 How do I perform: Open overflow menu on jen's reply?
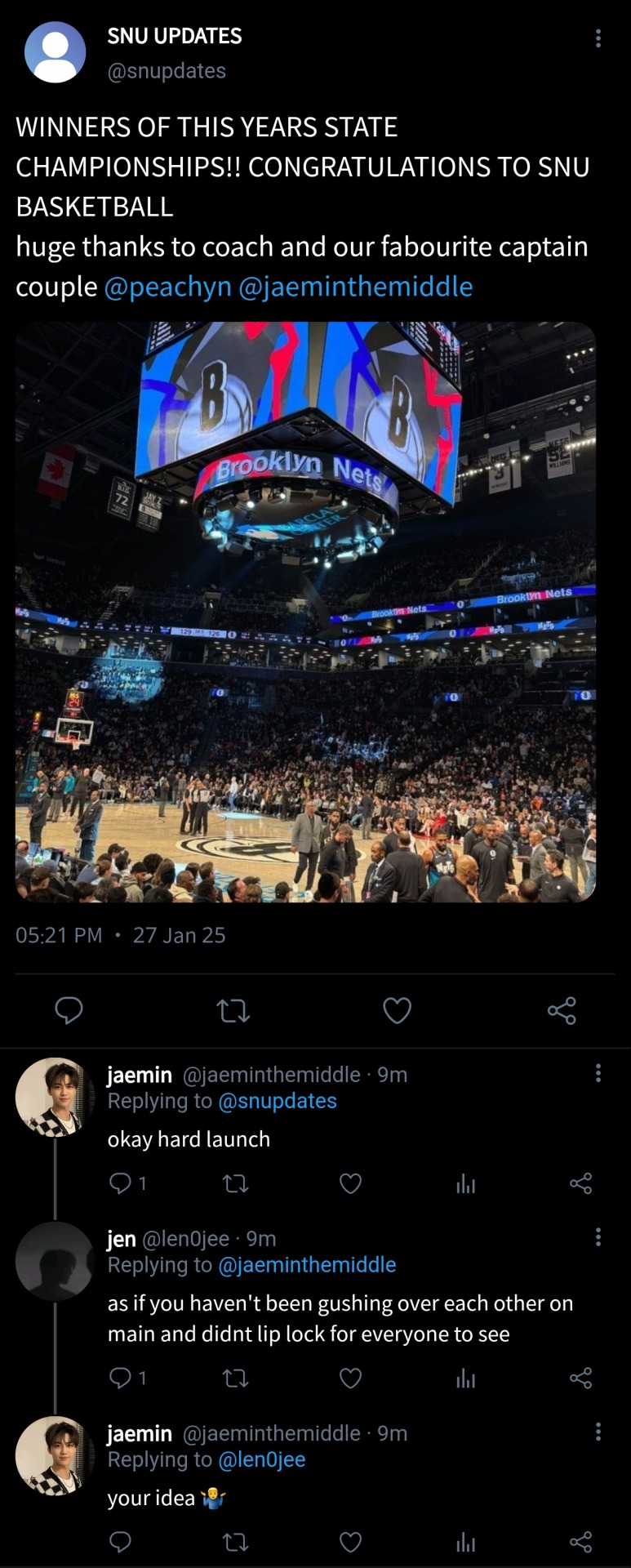[x=598, y=1237]
